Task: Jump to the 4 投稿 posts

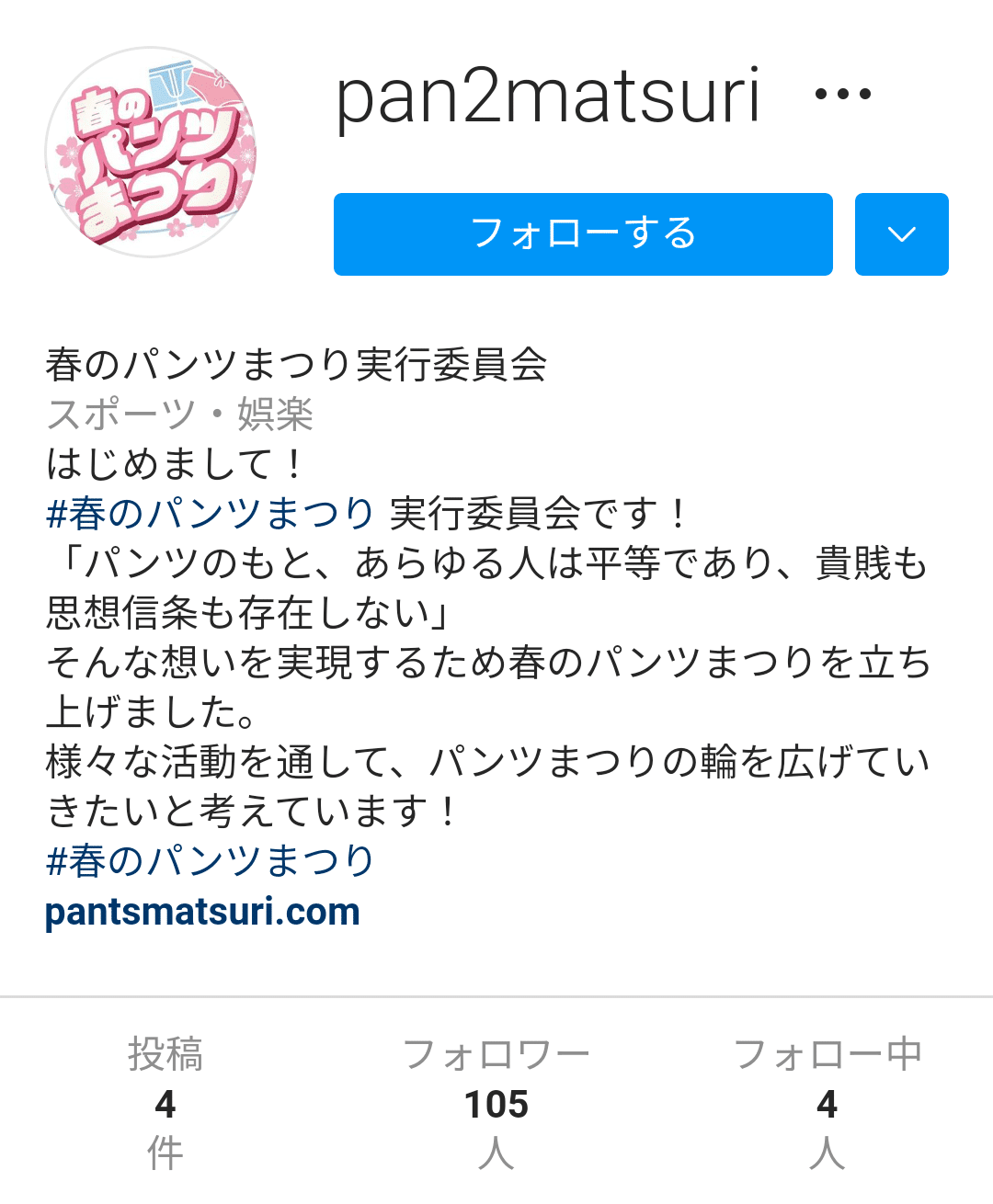Action: (165, 1103)
